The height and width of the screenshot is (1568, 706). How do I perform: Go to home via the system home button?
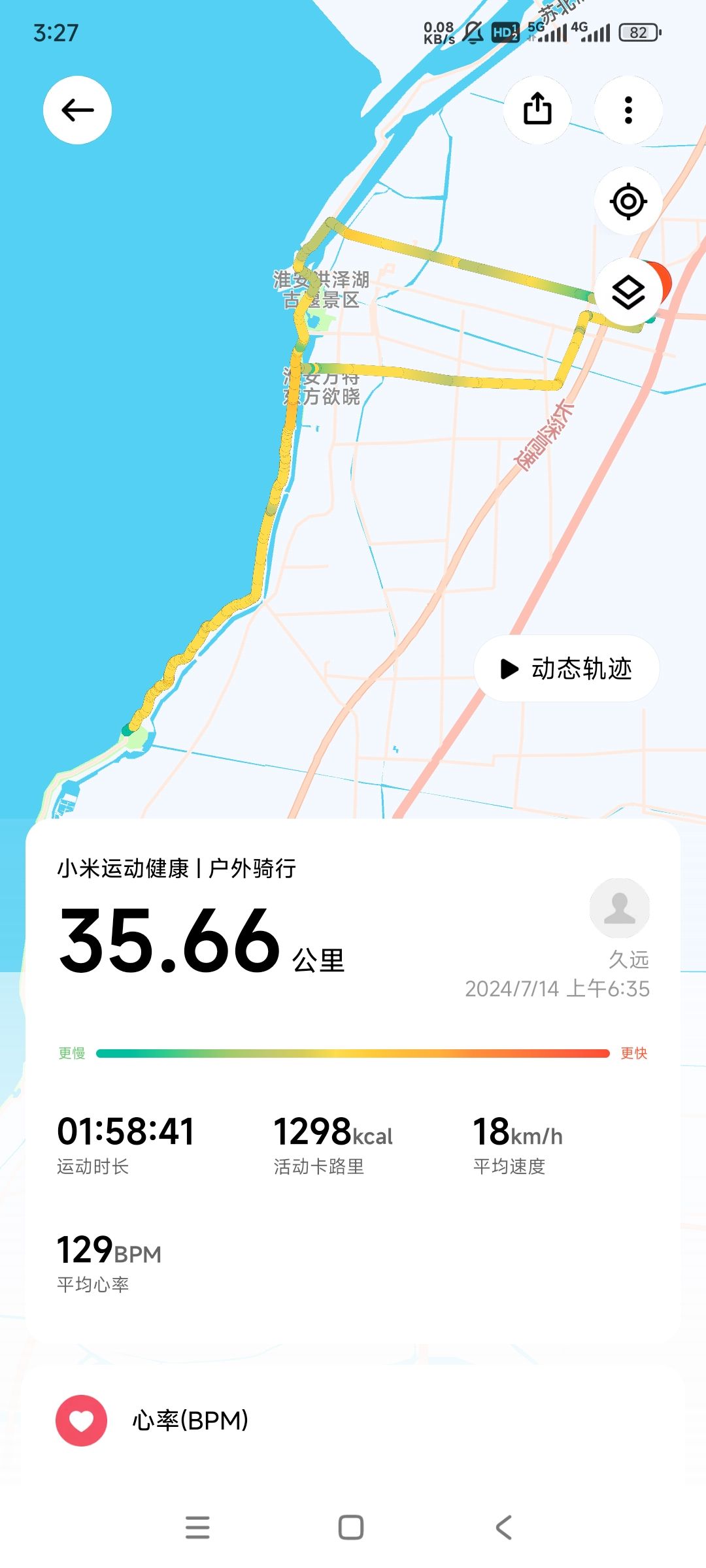tap(351, 1527)
